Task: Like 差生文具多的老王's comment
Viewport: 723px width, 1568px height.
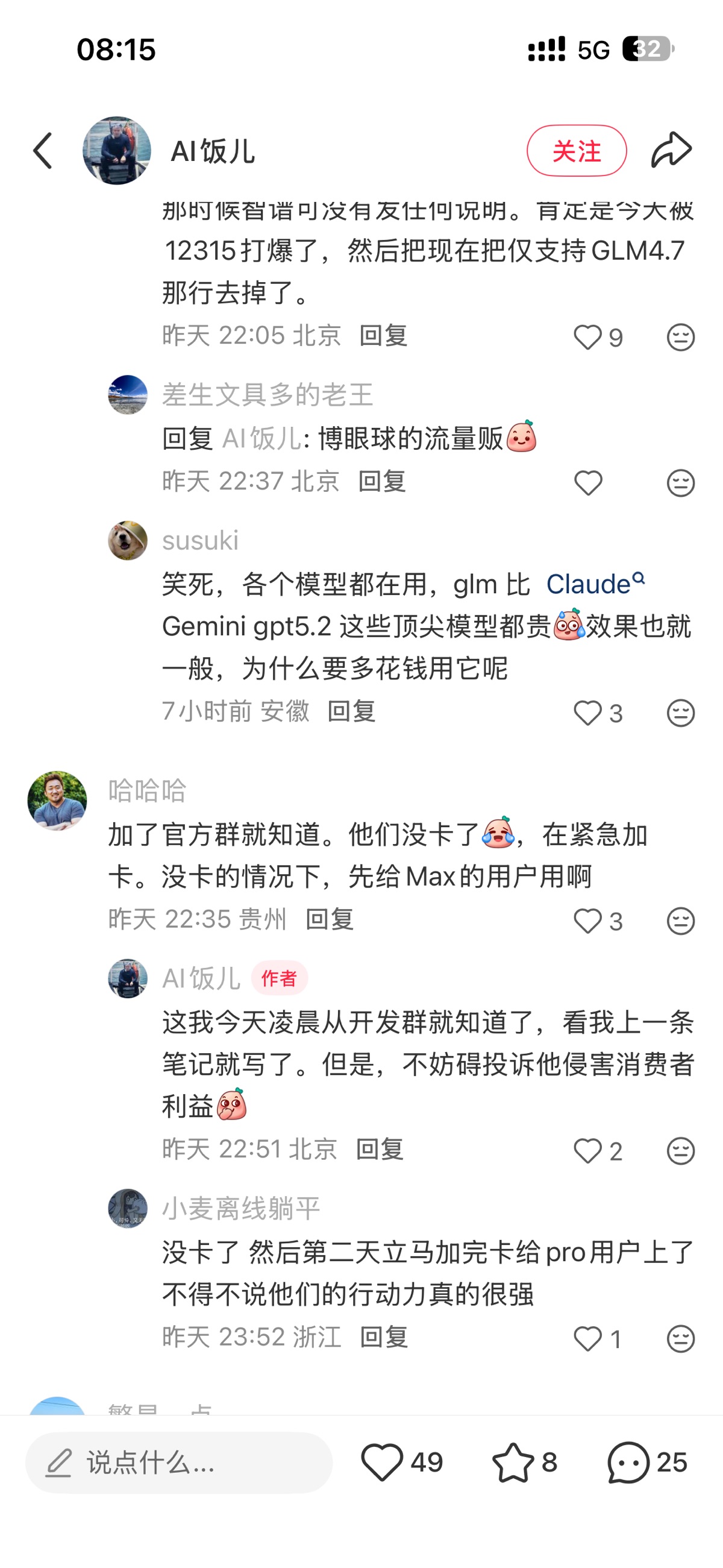Action: [x=588, y=483]
